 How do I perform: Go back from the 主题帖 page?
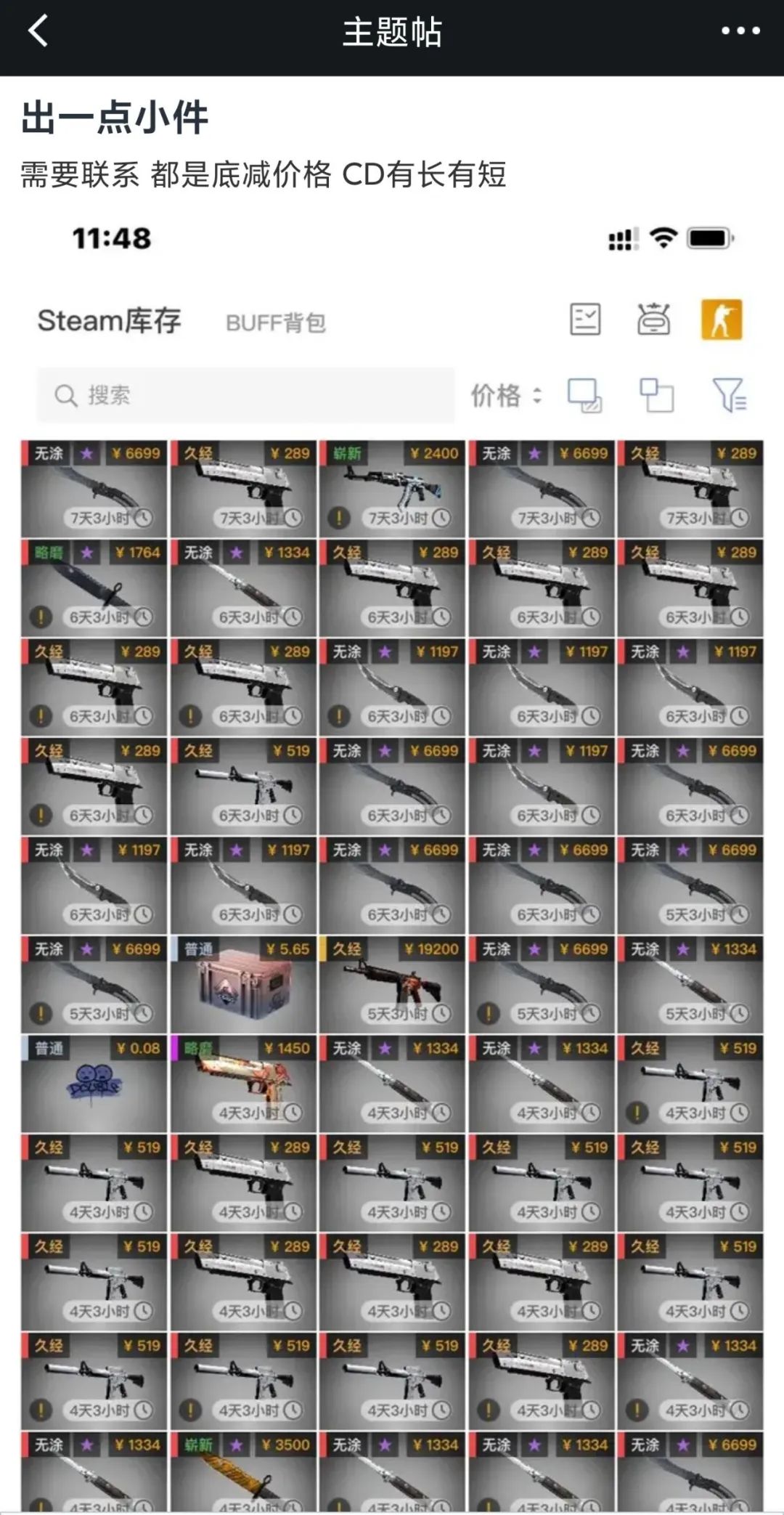click(x=38, y=32)
